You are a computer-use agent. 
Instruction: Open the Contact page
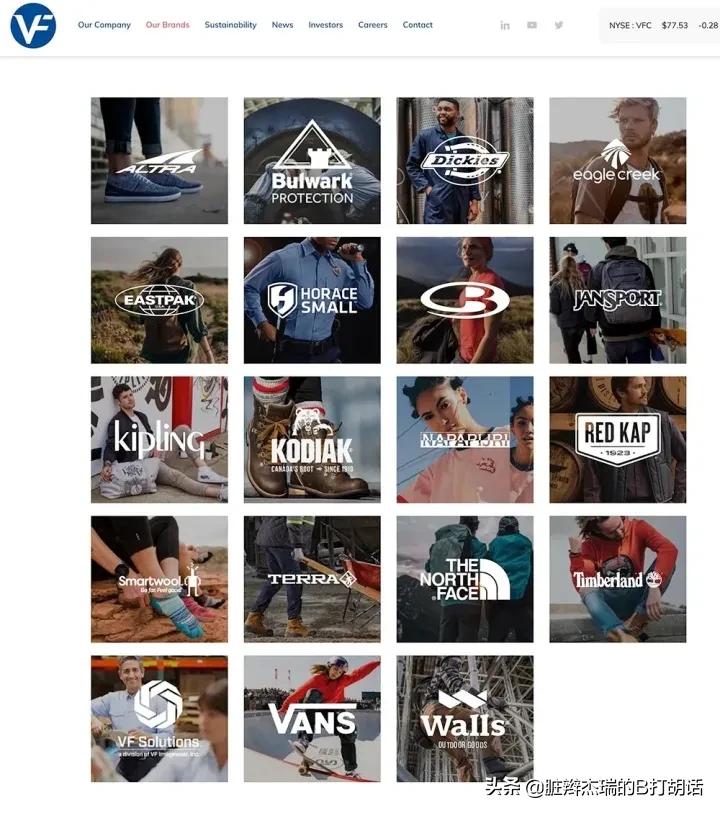[x=418, y=25]
